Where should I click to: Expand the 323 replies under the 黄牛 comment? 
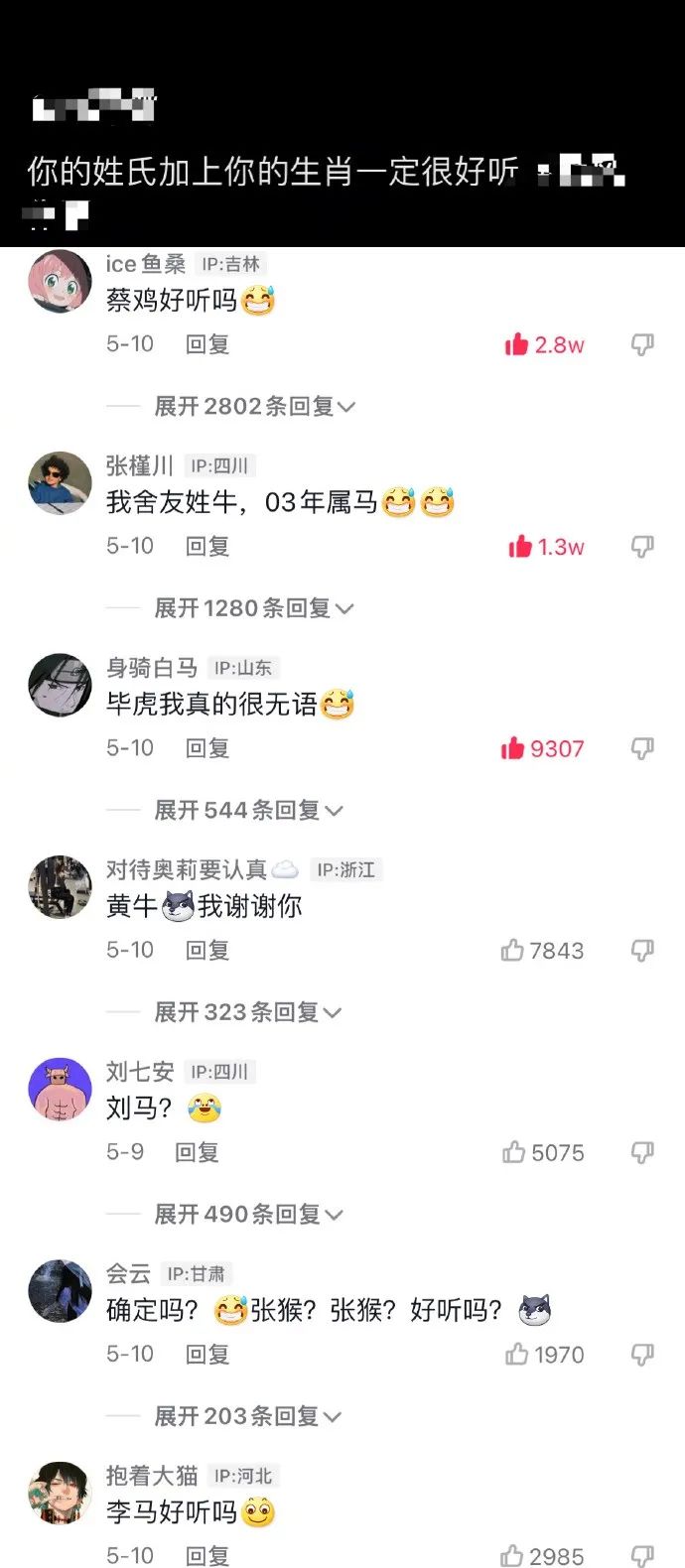coord(247,1012)
